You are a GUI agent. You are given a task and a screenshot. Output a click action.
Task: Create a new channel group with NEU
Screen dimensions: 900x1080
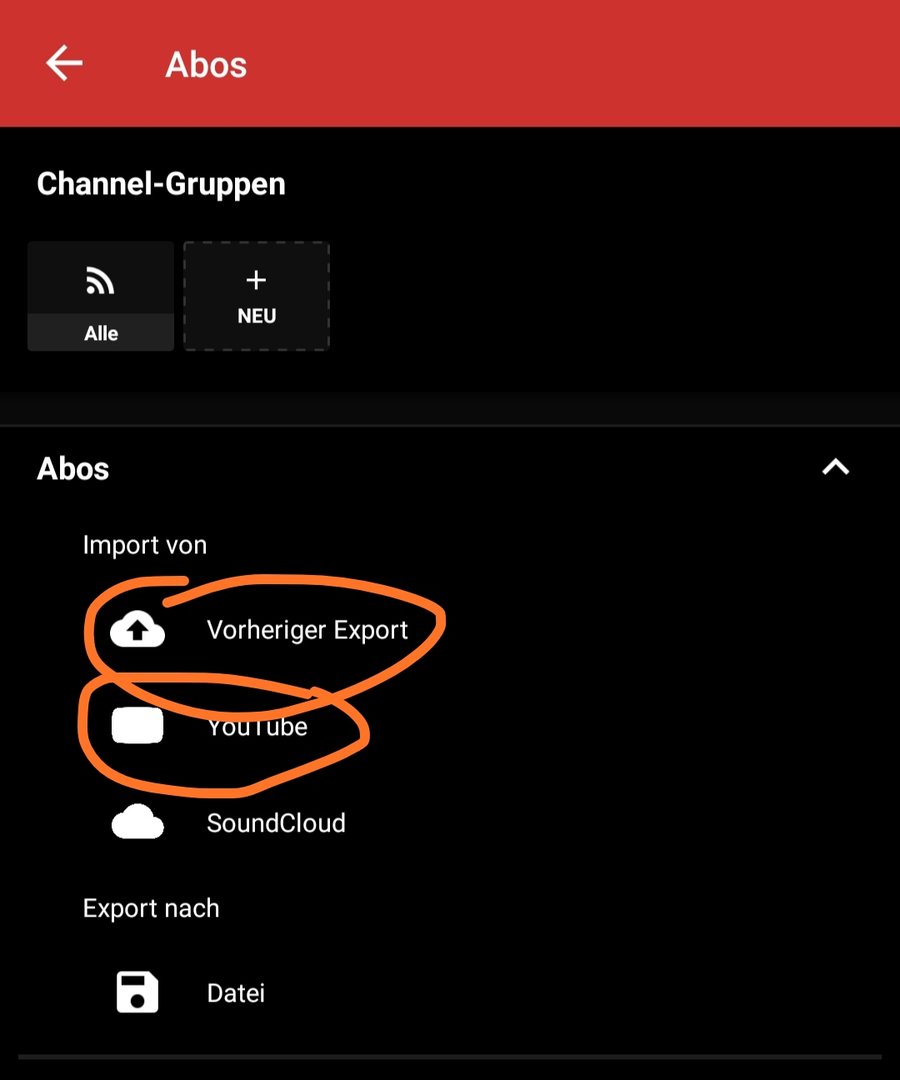257,296
